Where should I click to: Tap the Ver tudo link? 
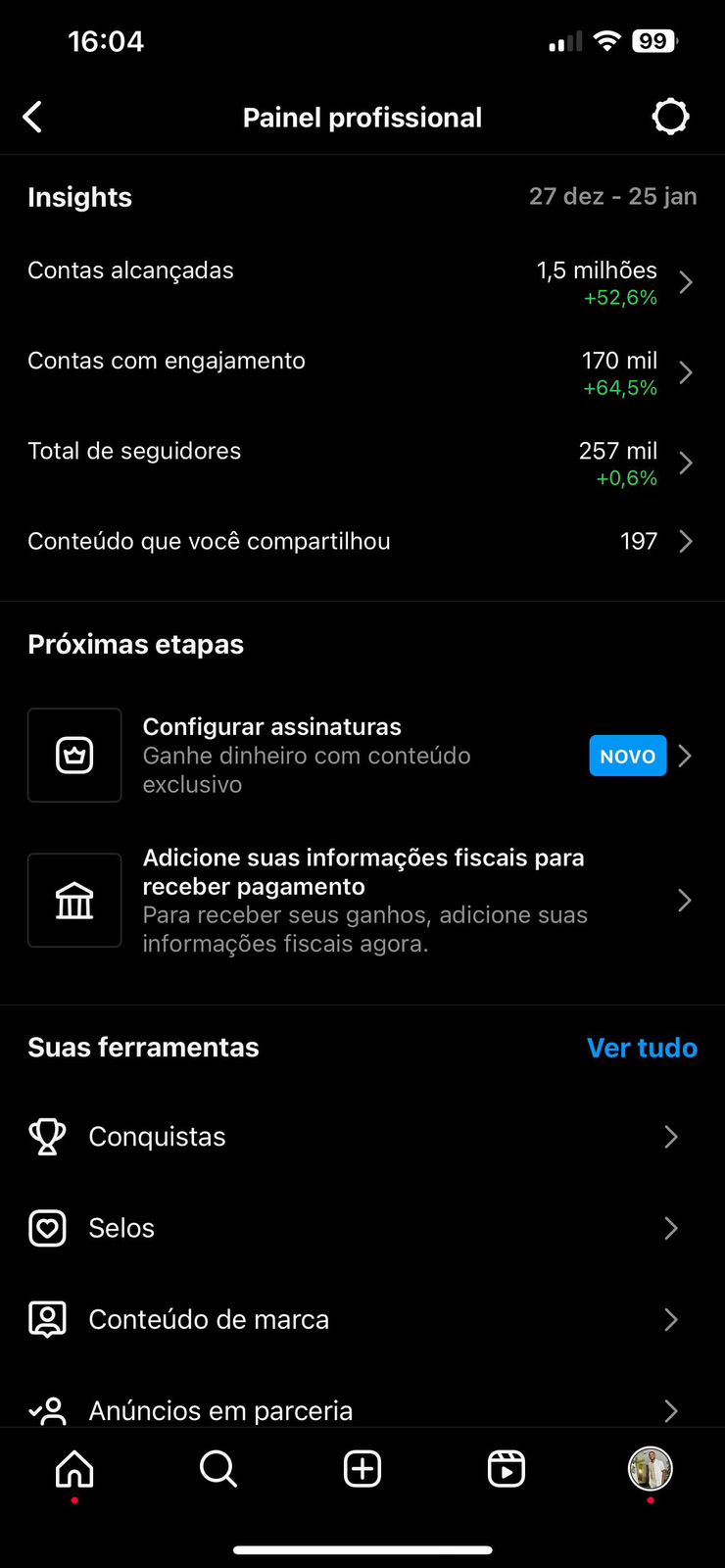coord(642,1048)
